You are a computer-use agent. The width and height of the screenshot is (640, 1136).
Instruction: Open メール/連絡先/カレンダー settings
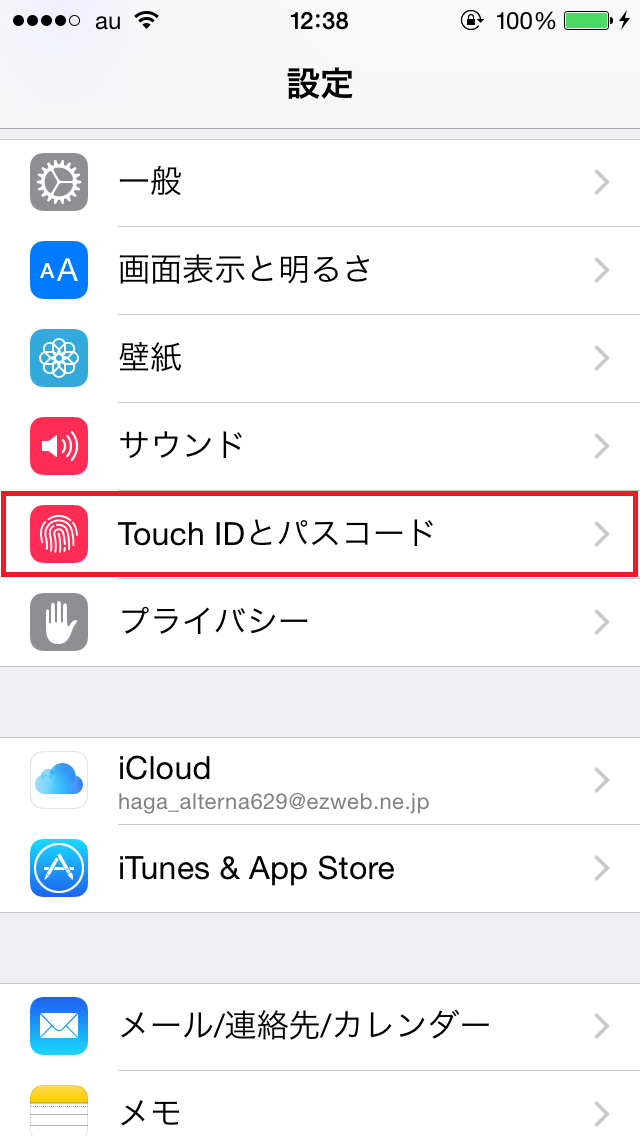pyautogui.click(x=320, y=1026)
